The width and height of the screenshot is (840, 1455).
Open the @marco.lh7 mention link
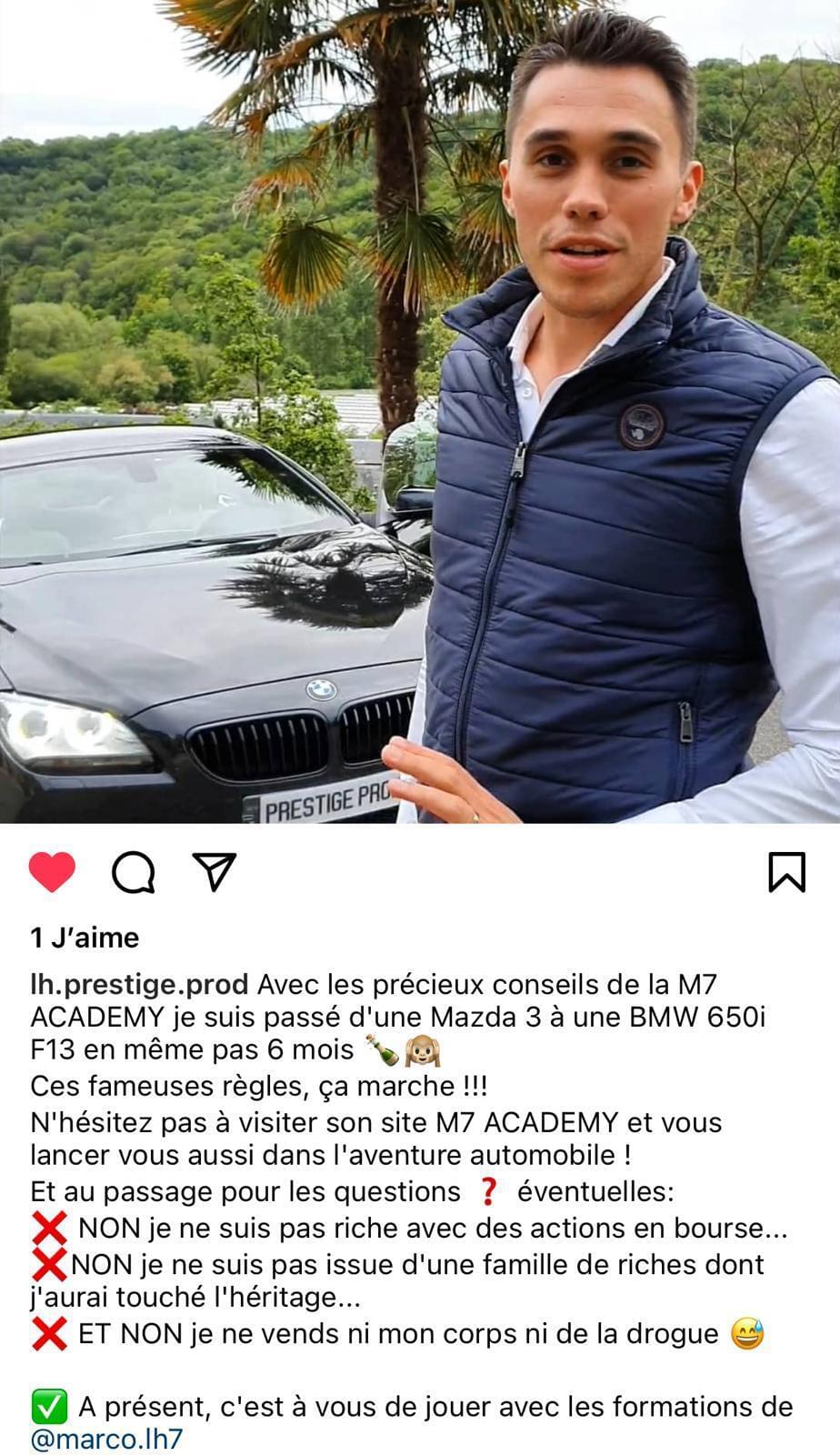click(106, 1440)
